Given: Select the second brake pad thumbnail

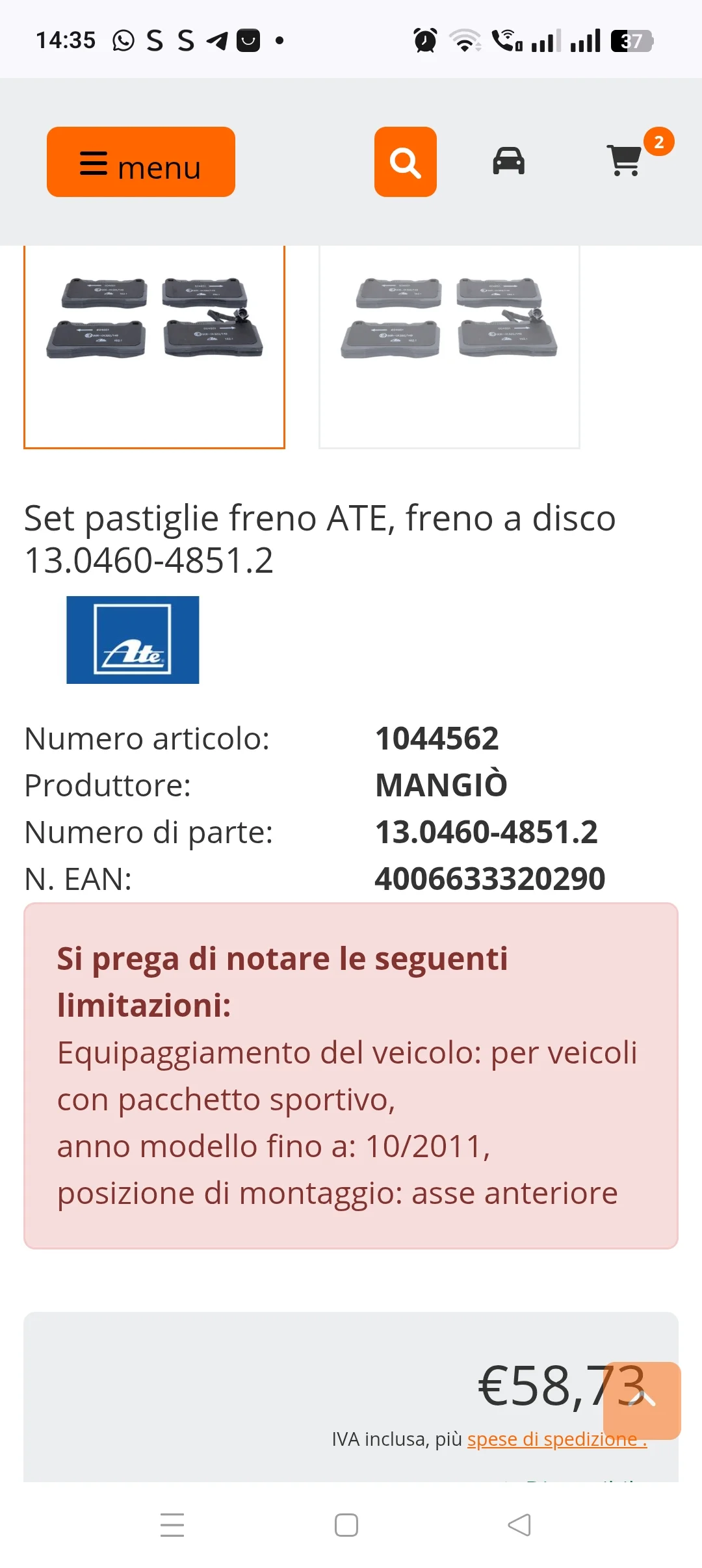Looking at the screenshot, I should point(449,346).
